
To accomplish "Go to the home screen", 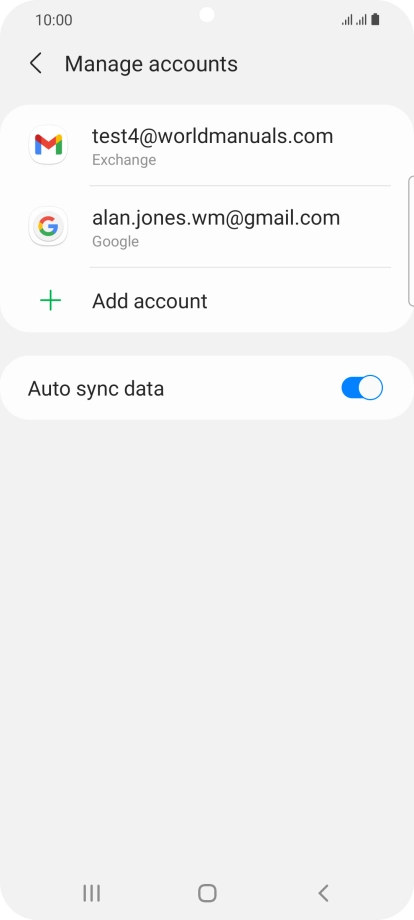I will [207, 893].
